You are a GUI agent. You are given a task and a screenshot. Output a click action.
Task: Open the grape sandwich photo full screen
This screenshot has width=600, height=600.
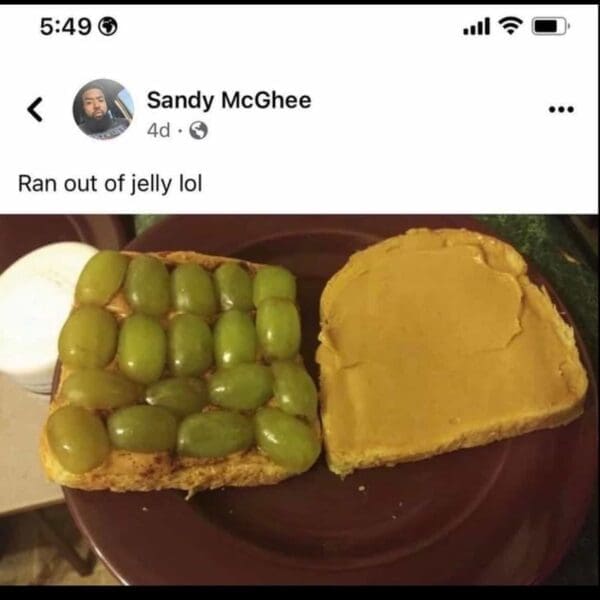click(300, 400)
